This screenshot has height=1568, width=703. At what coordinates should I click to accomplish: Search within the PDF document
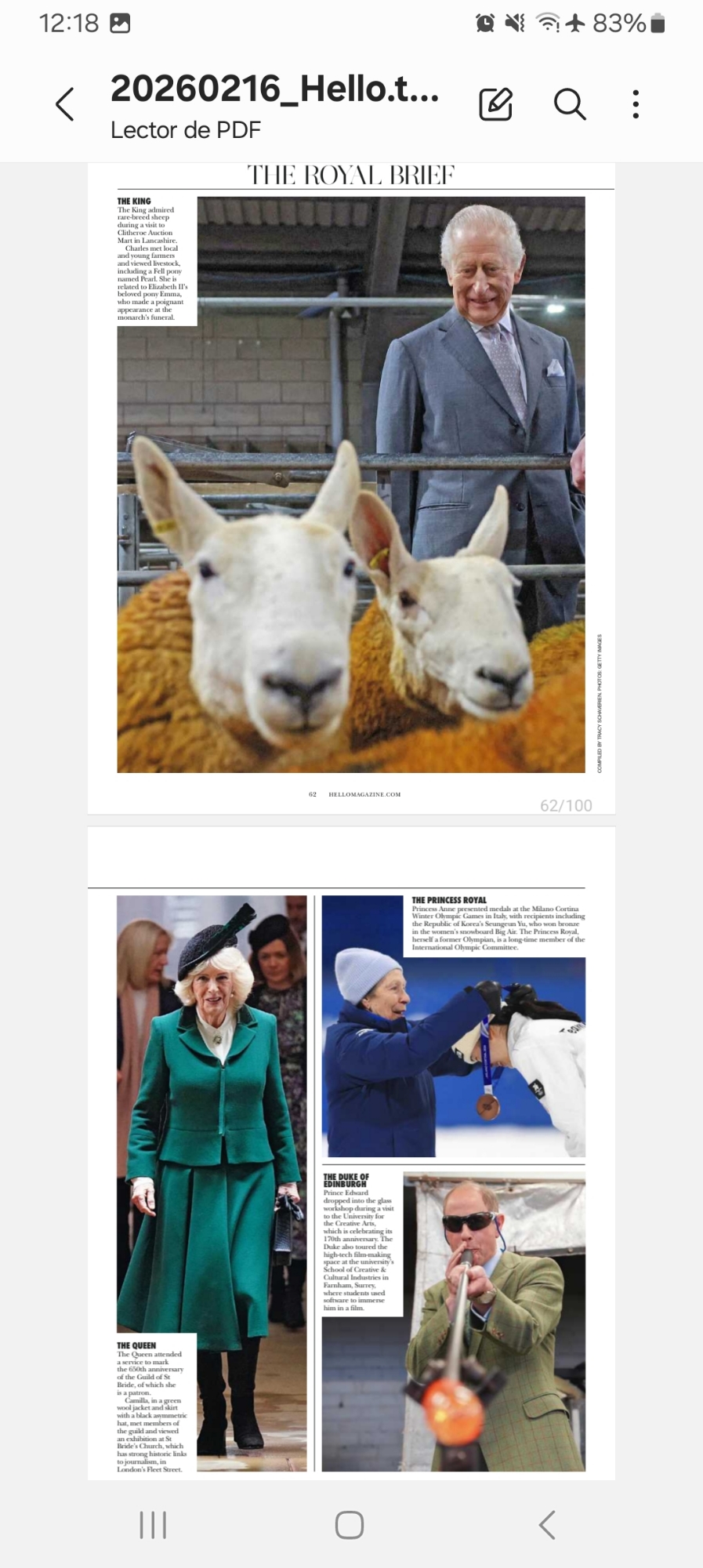coord(570,104)
